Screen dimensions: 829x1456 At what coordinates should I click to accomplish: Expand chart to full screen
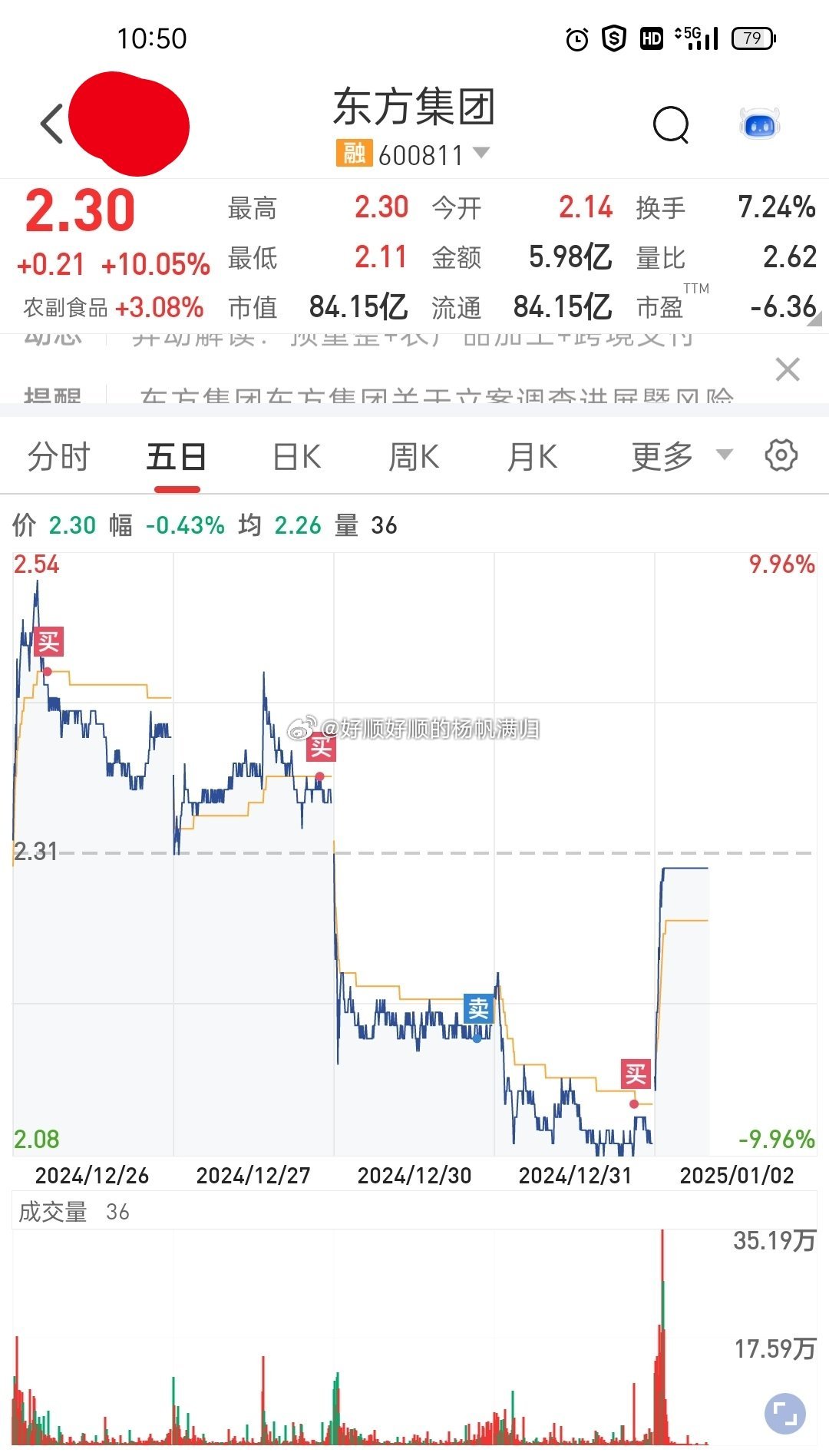(x=785, y=1413)
